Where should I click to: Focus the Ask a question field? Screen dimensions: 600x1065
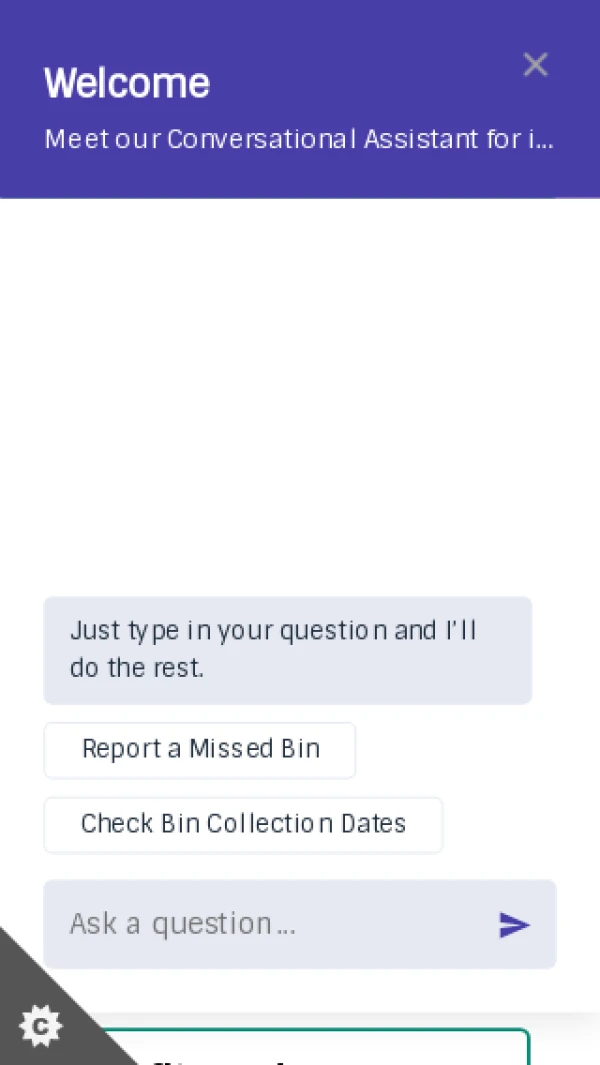(x=270, y=924)
